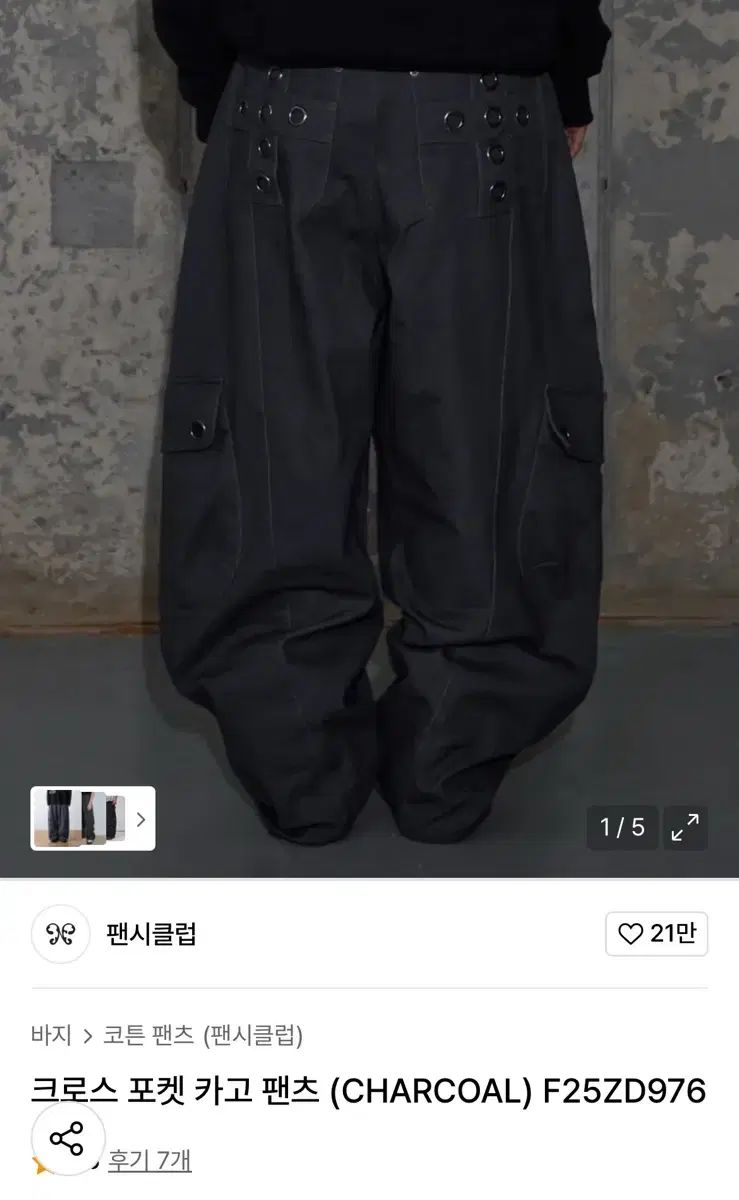
Task: Expand the product photo to fullscreen
Action: tap(685, 828)
